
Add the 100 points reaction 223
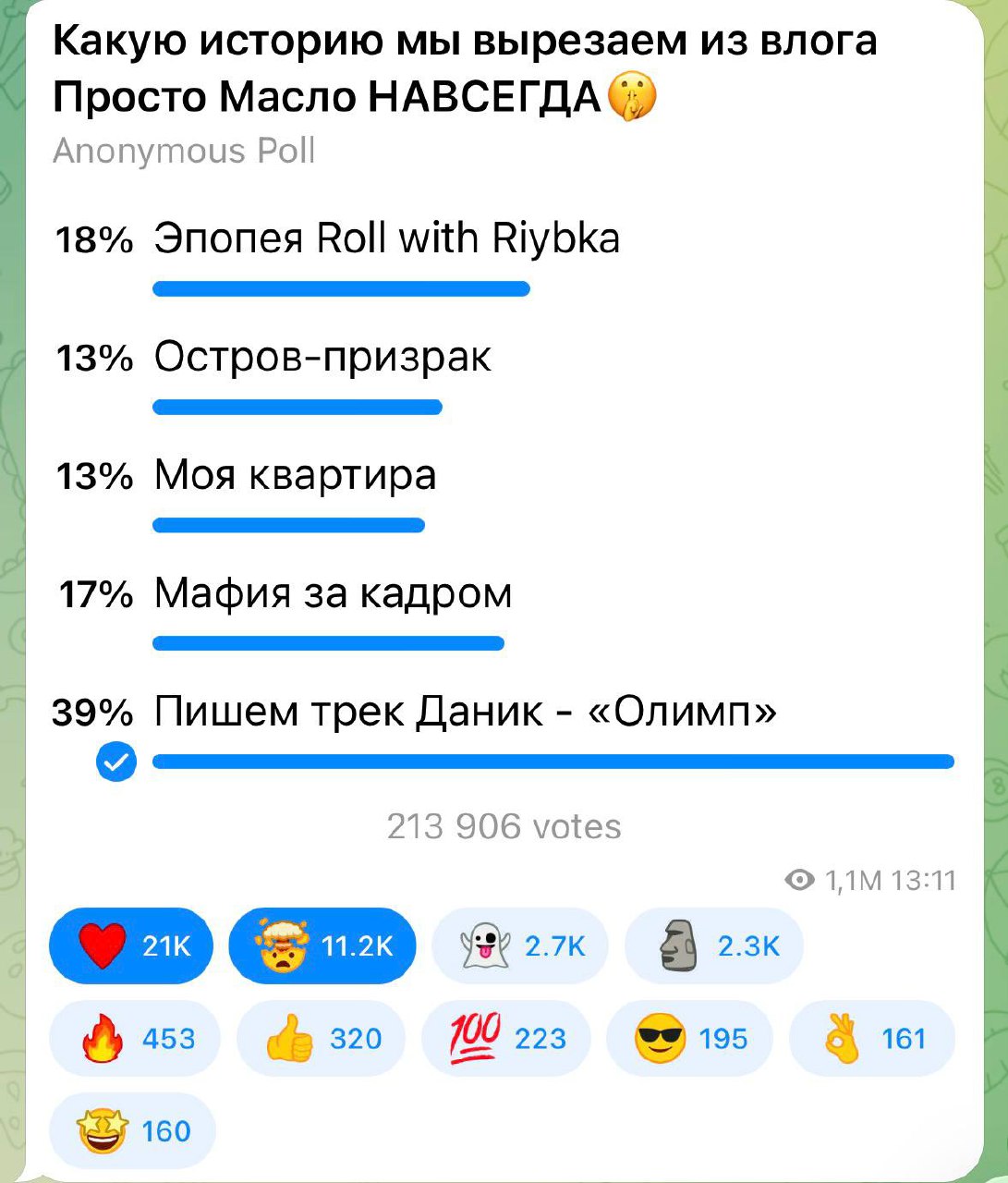click(504, 1038)
